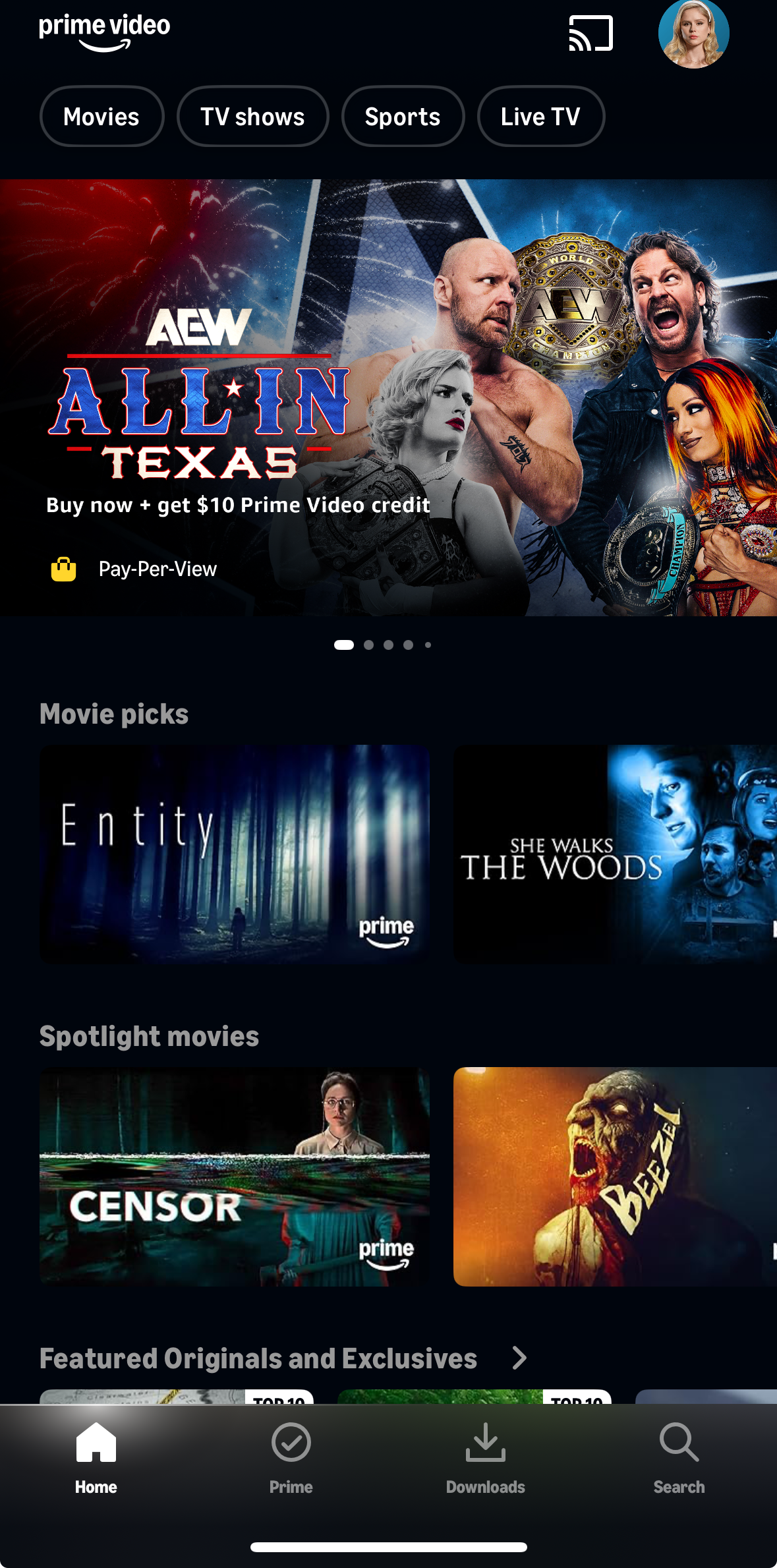Open the Censor movie tile
This screenshot has height=1568, width=777.
(235, 1176)
